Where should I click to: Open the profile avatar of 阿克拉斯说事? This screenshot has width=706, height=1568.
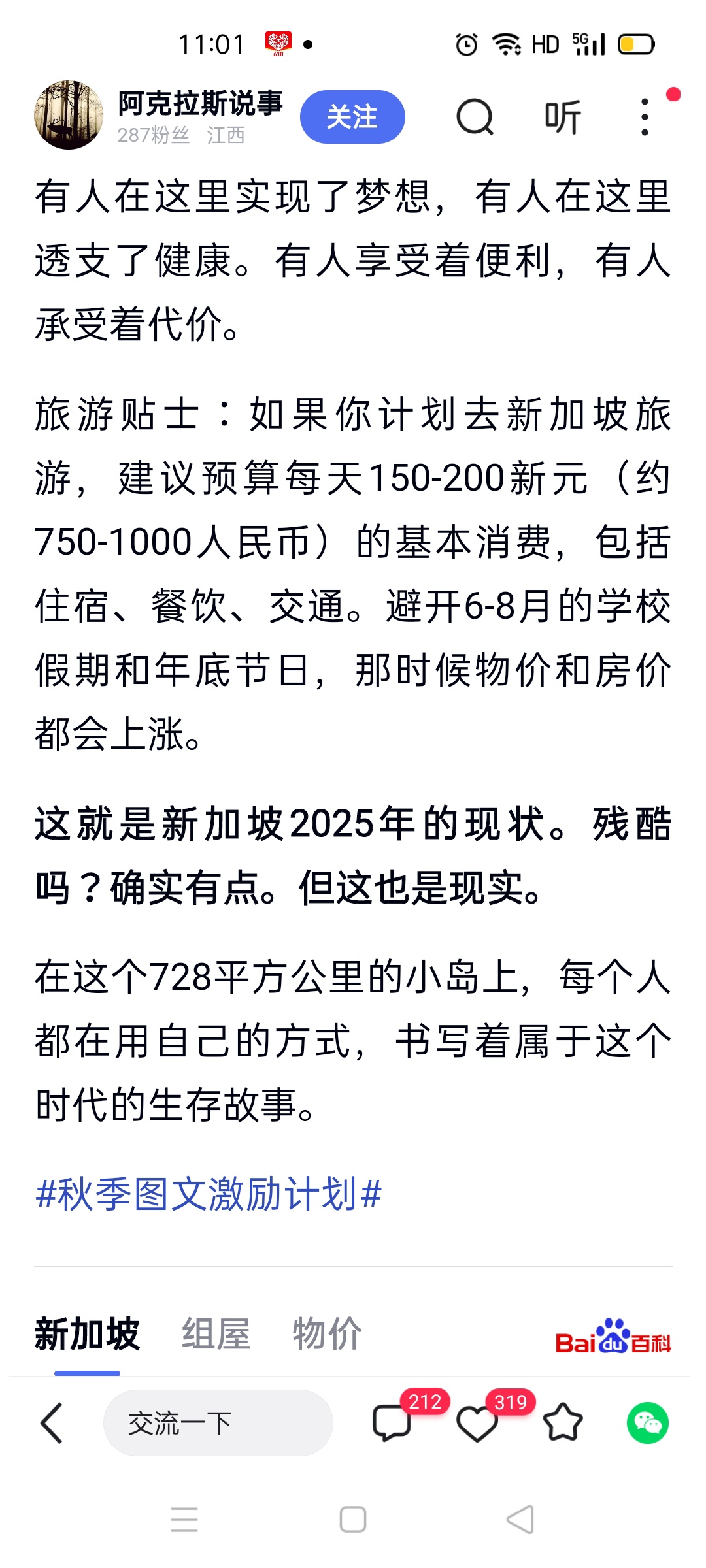click(x=69, y=115)
